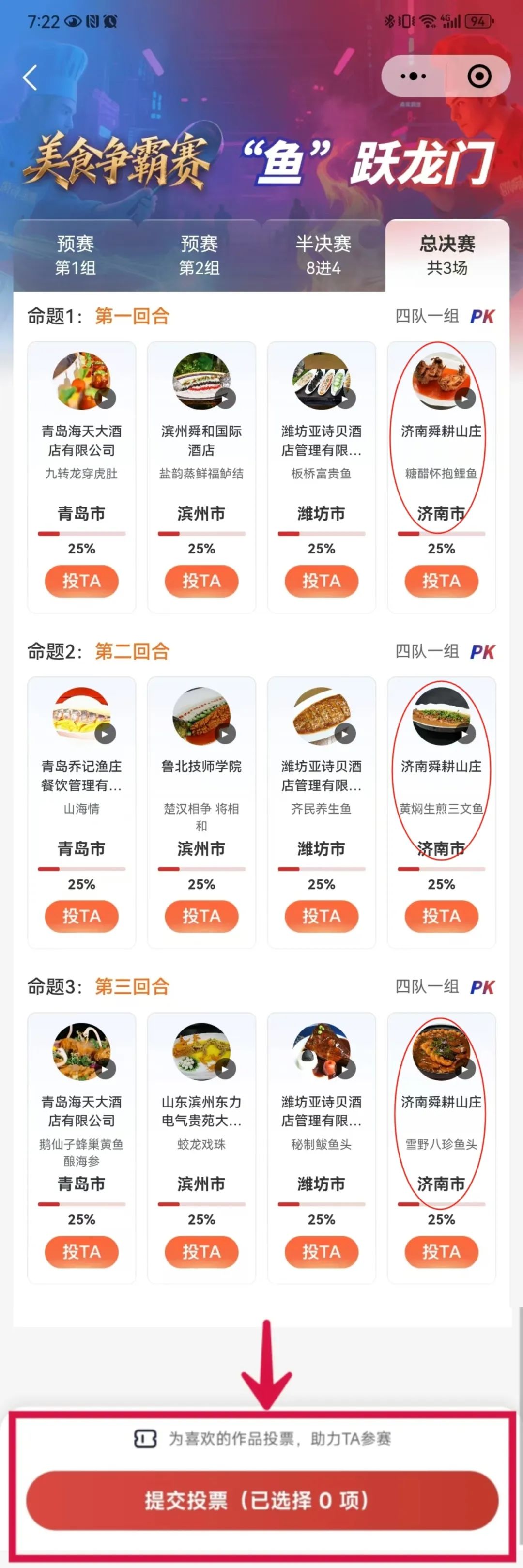This screenshot has width=523, height=1568.
Task: Open the 半决赛 8进4 tab
Action: 323,255
